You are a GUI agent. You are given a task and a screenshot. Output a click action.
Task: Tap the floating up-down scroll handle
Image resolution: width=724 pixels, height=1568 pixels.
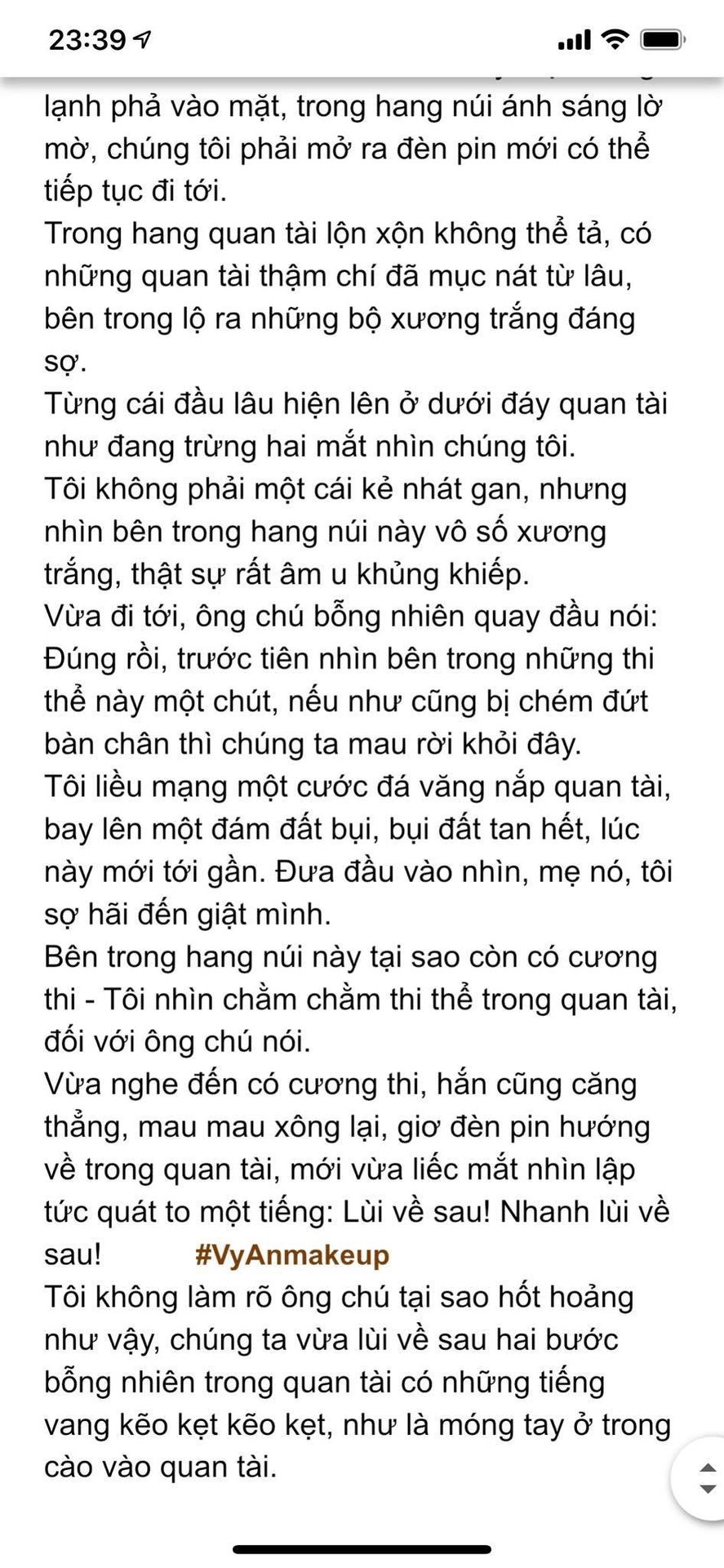700,1479
